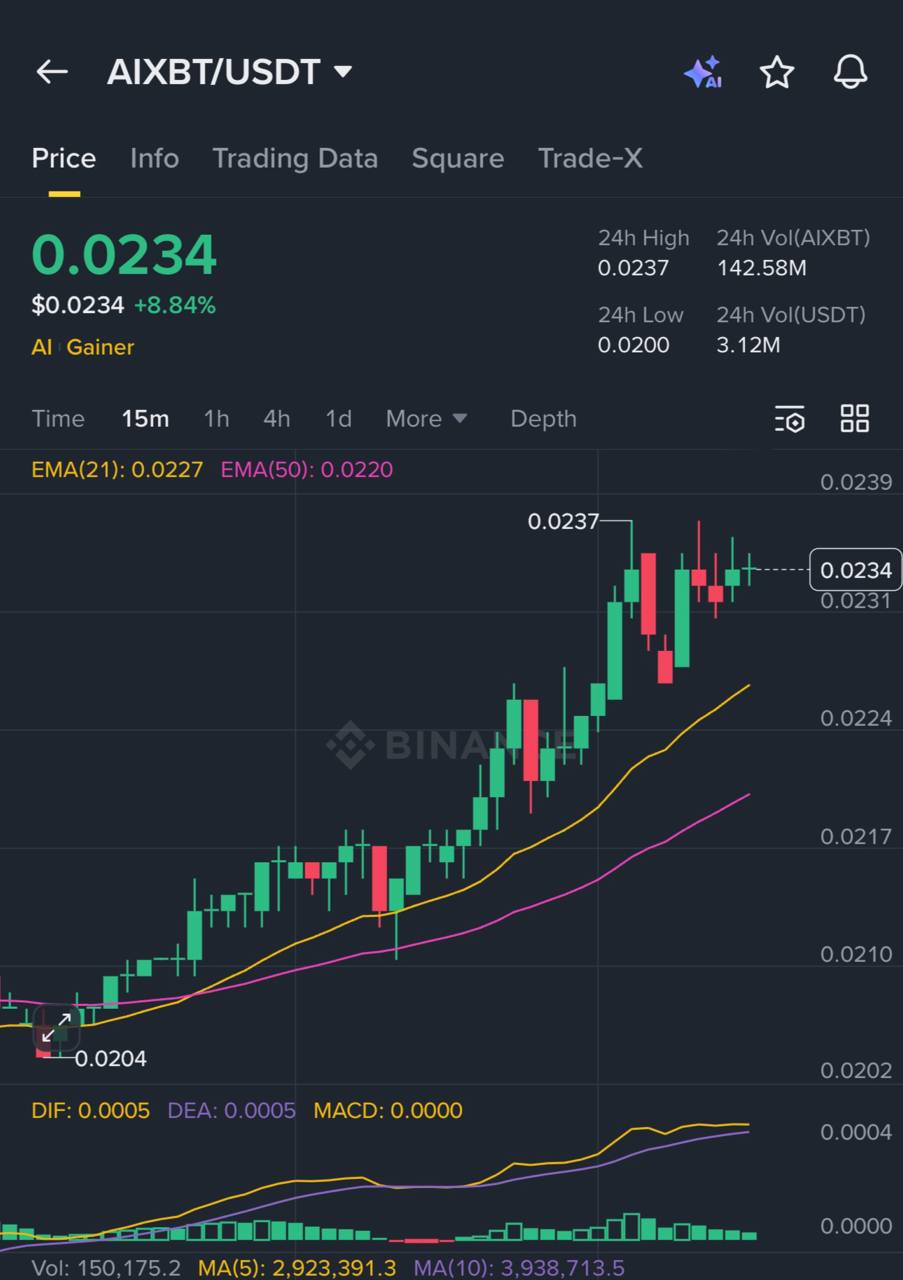The height and width of the screenshot is (1280, 903).
Task: Switch to the Depth chart
Action: pyautogui.click(x=543, y=419)
